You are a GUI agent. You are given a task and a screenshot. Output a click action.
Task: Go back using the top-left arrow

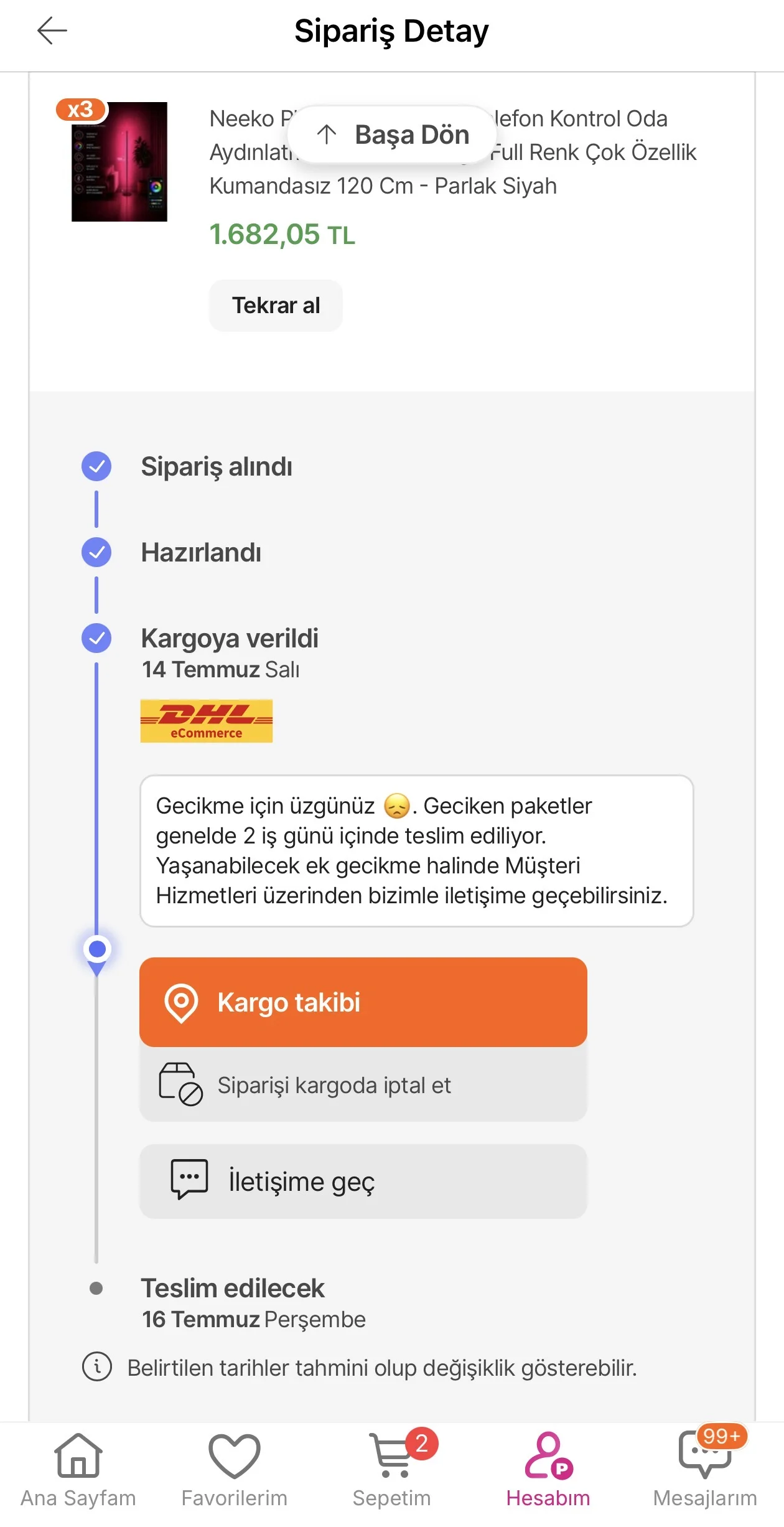pos(52,31)
